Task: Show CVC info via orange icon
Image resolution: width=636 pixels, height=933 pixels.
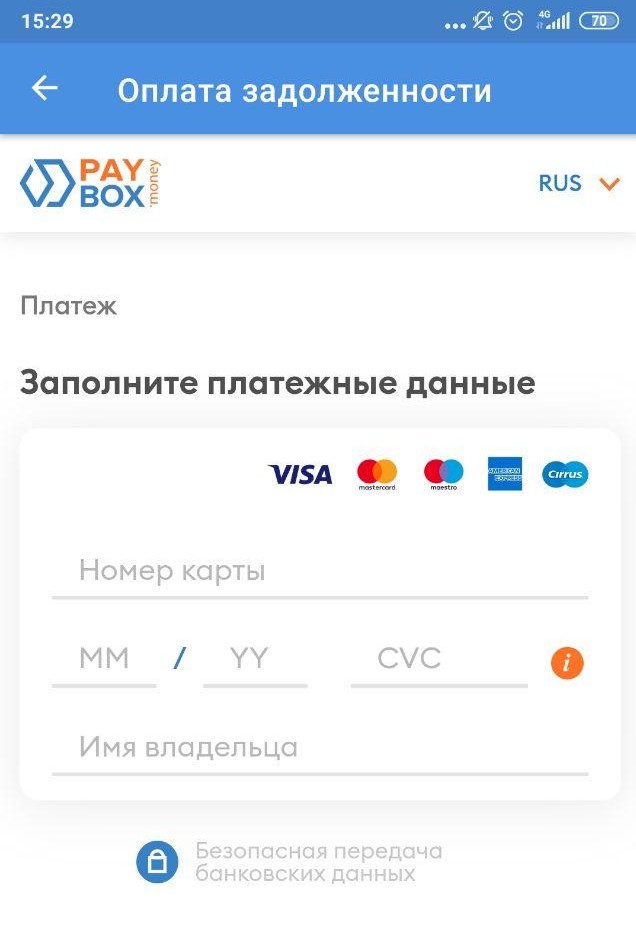Action: (x=567, y=662)
